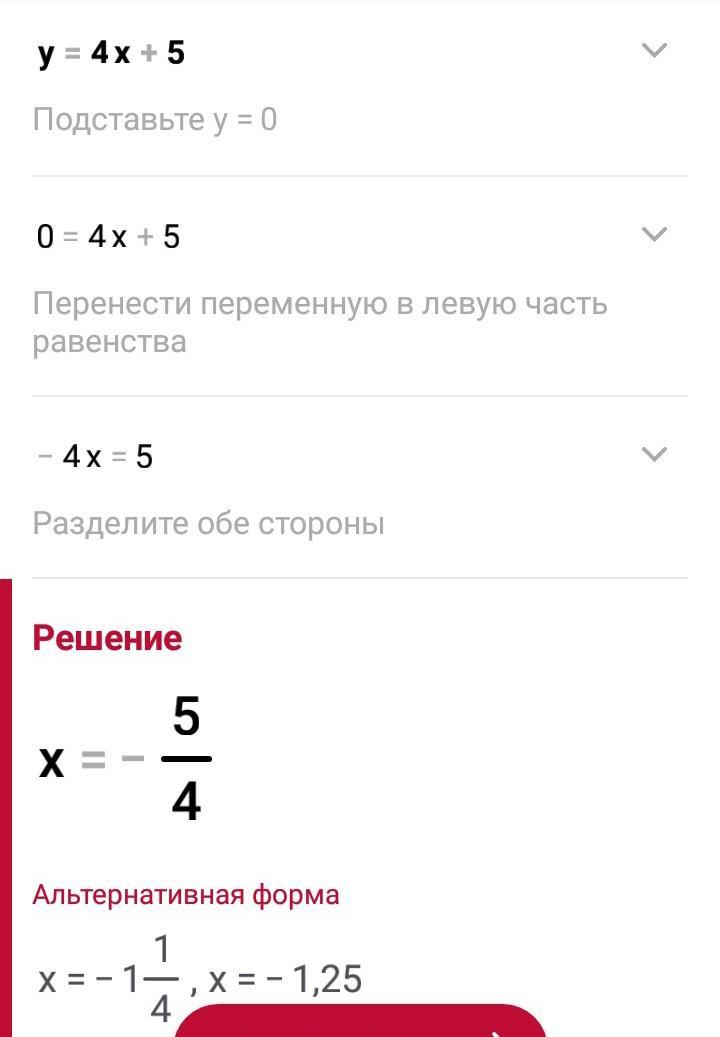The width and height of the screenshot is (720, 1037).
Task: Expand the −4x = 5 step
Action: pyautogui.click(x=654, y=454)
